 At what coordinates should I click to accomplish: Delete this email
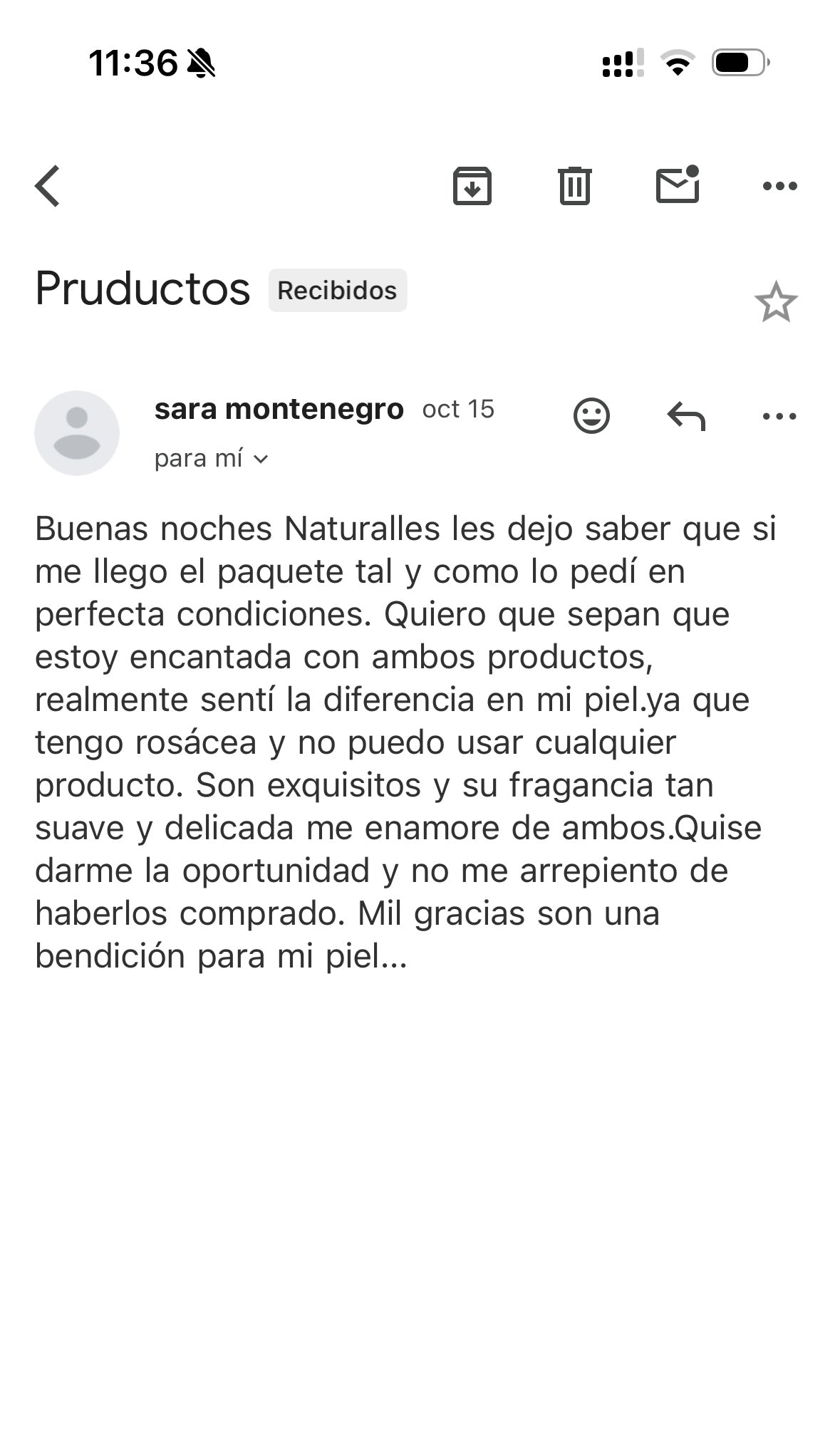576,187
